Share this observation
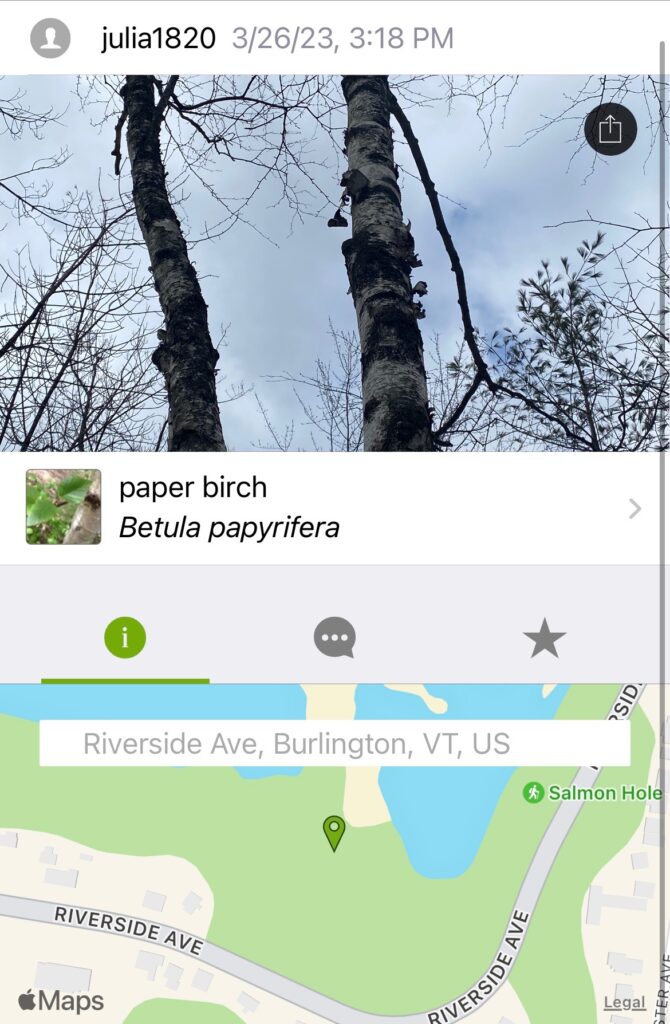The width and height of the screenshot is (670, 1024). tap(610, 130)
